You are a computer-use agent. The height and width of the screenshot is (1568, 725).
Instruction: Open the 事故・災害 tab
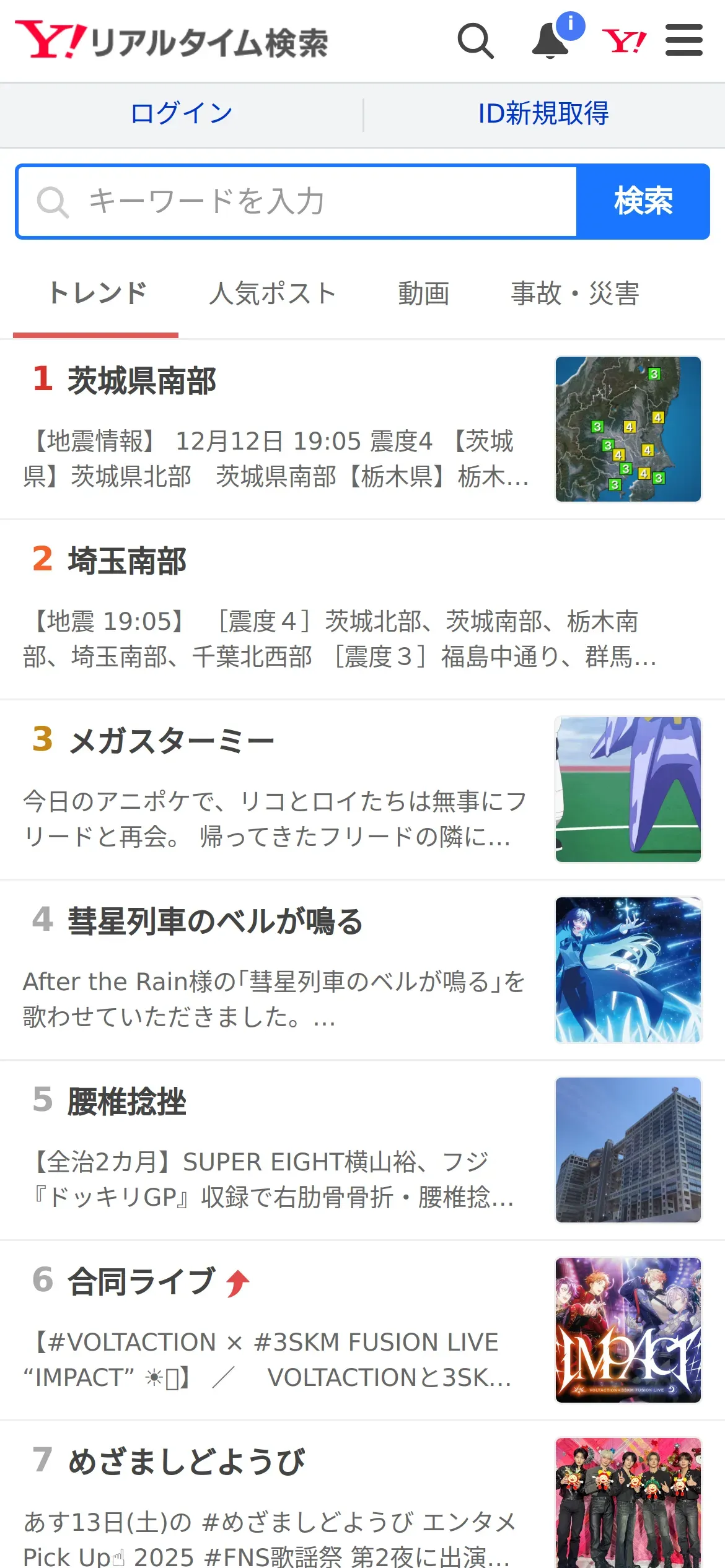point(575,294)
